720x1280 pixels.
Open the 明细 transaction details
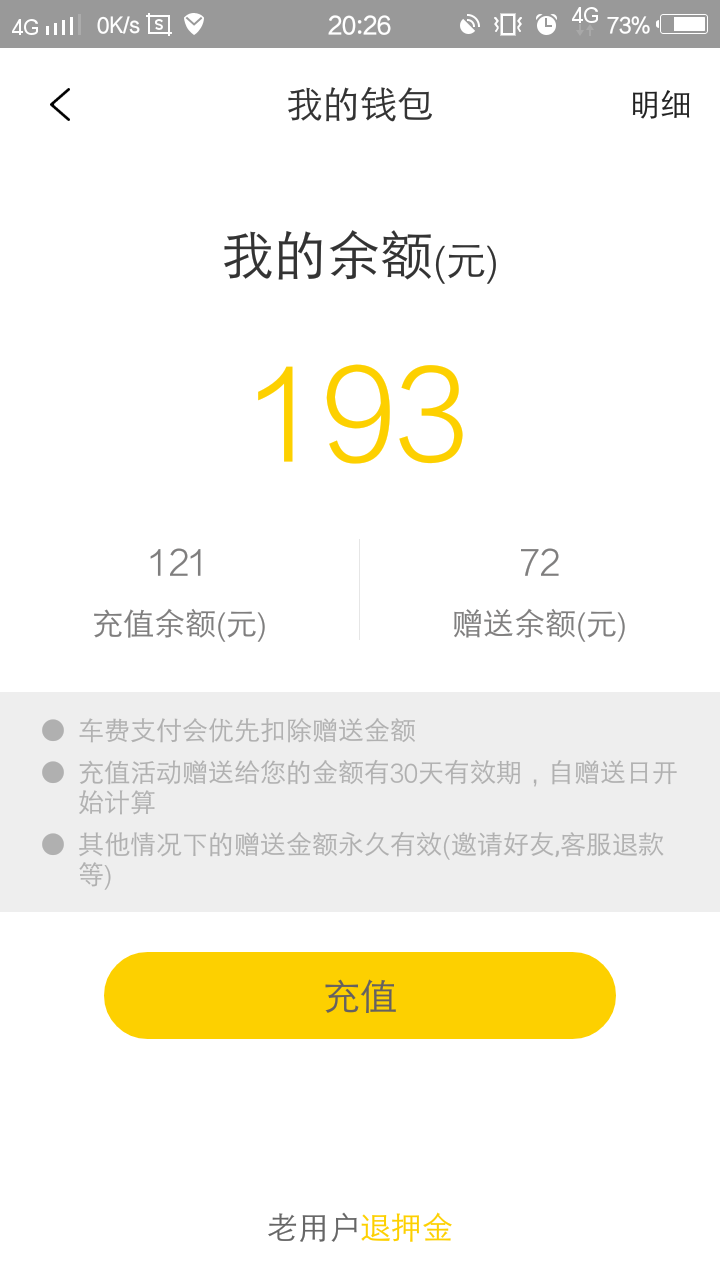pos(660,105)
